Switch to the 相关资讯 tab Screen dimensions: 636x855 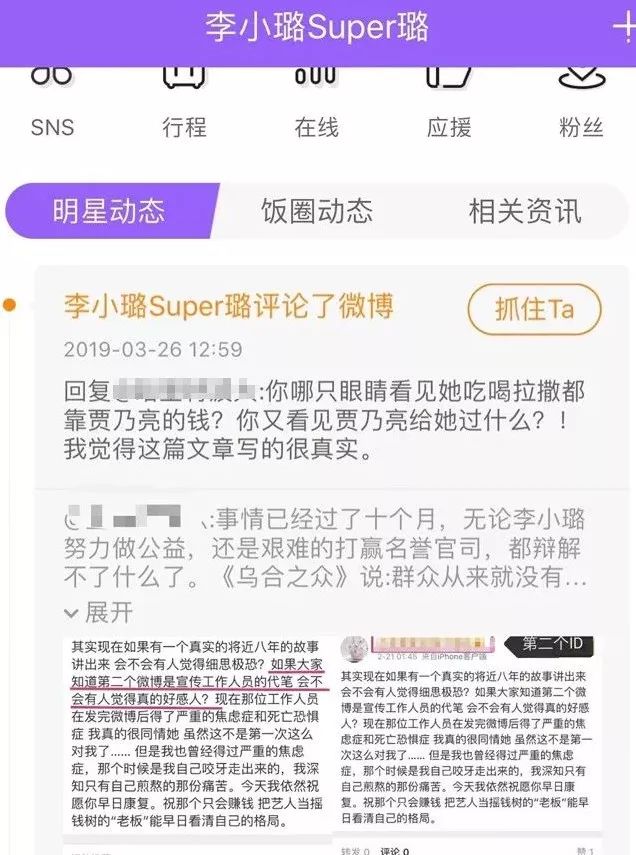[x=525, y=211]
